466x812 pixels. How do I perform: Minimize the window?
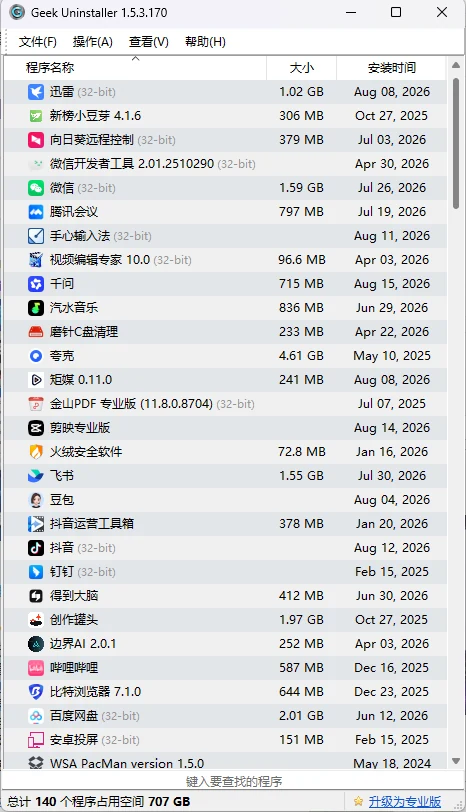(351, 12)
